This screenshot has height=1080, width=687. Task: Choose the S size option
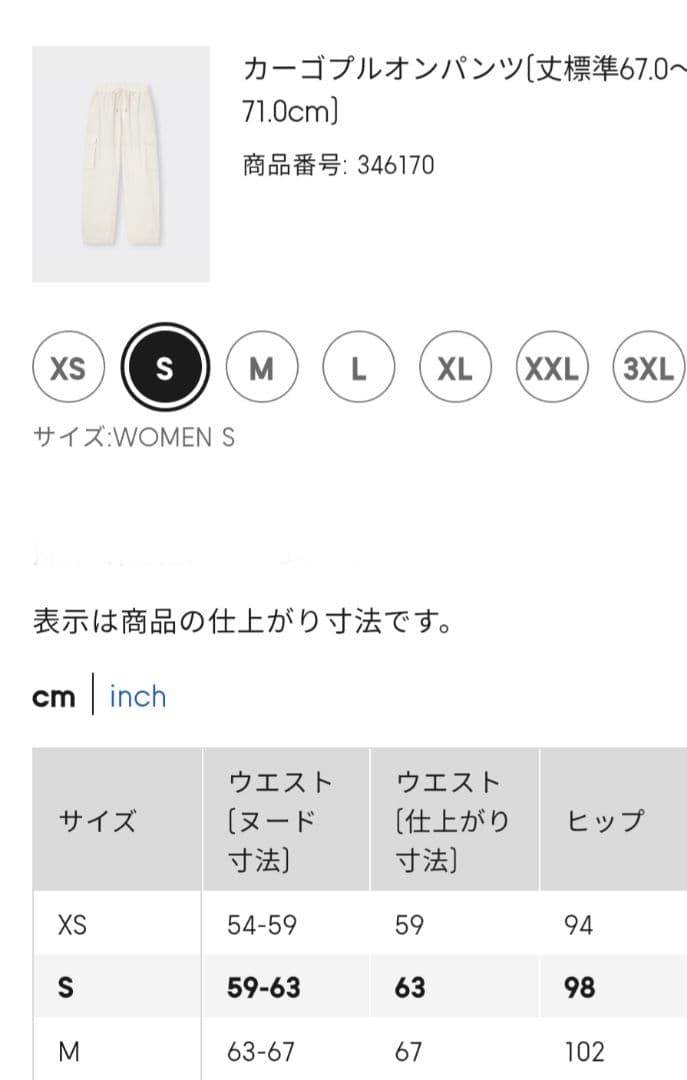(165, 368)
